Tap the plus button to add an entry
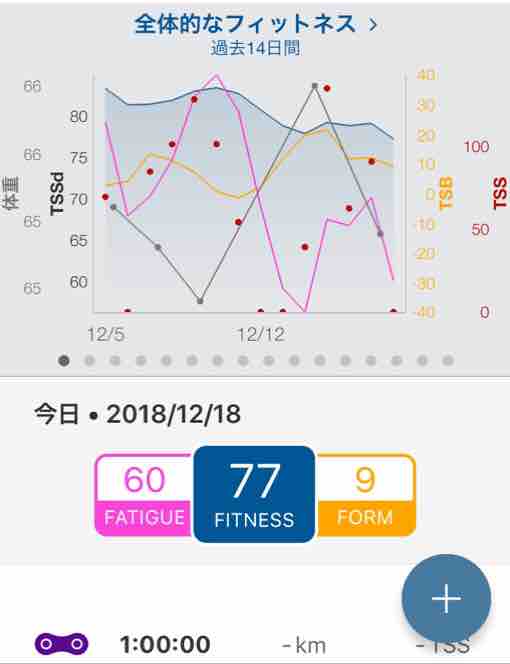The height and width of the screenshot is (664, 510). click(x=446, y=599)
